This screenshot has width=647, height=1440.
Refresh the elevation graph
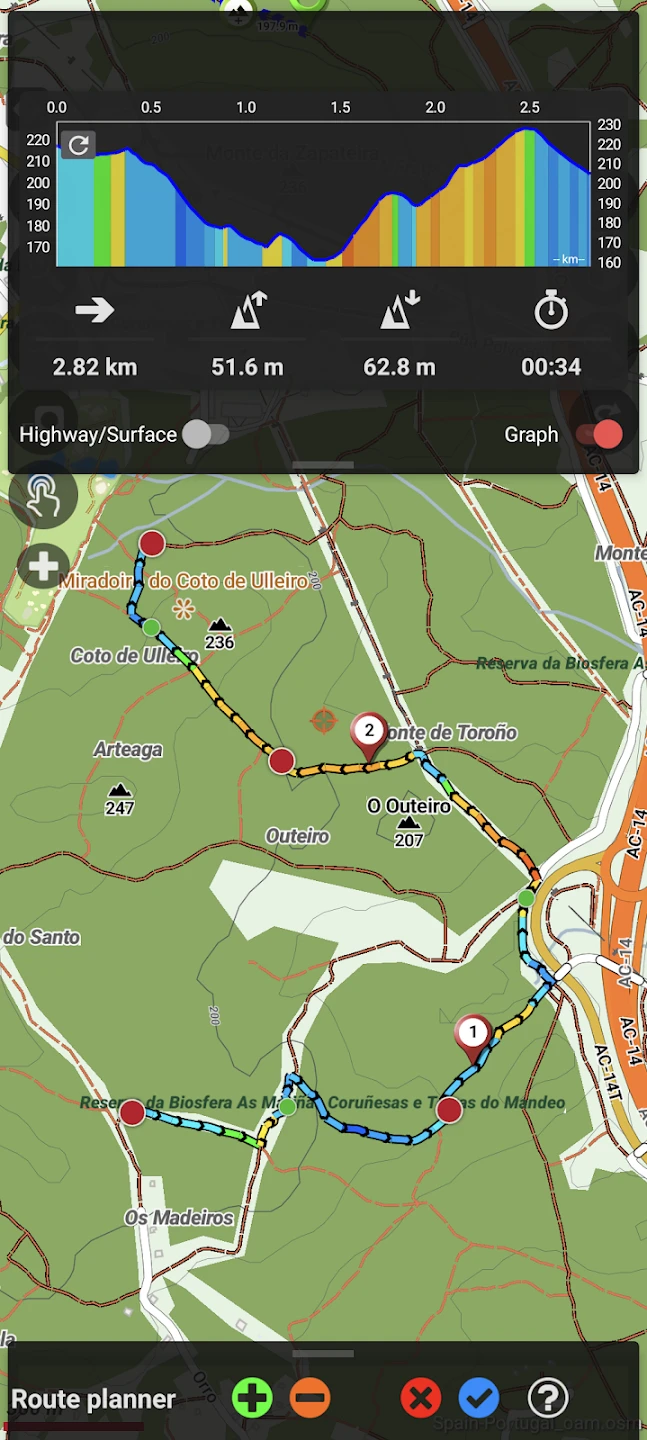click(78, 145)
